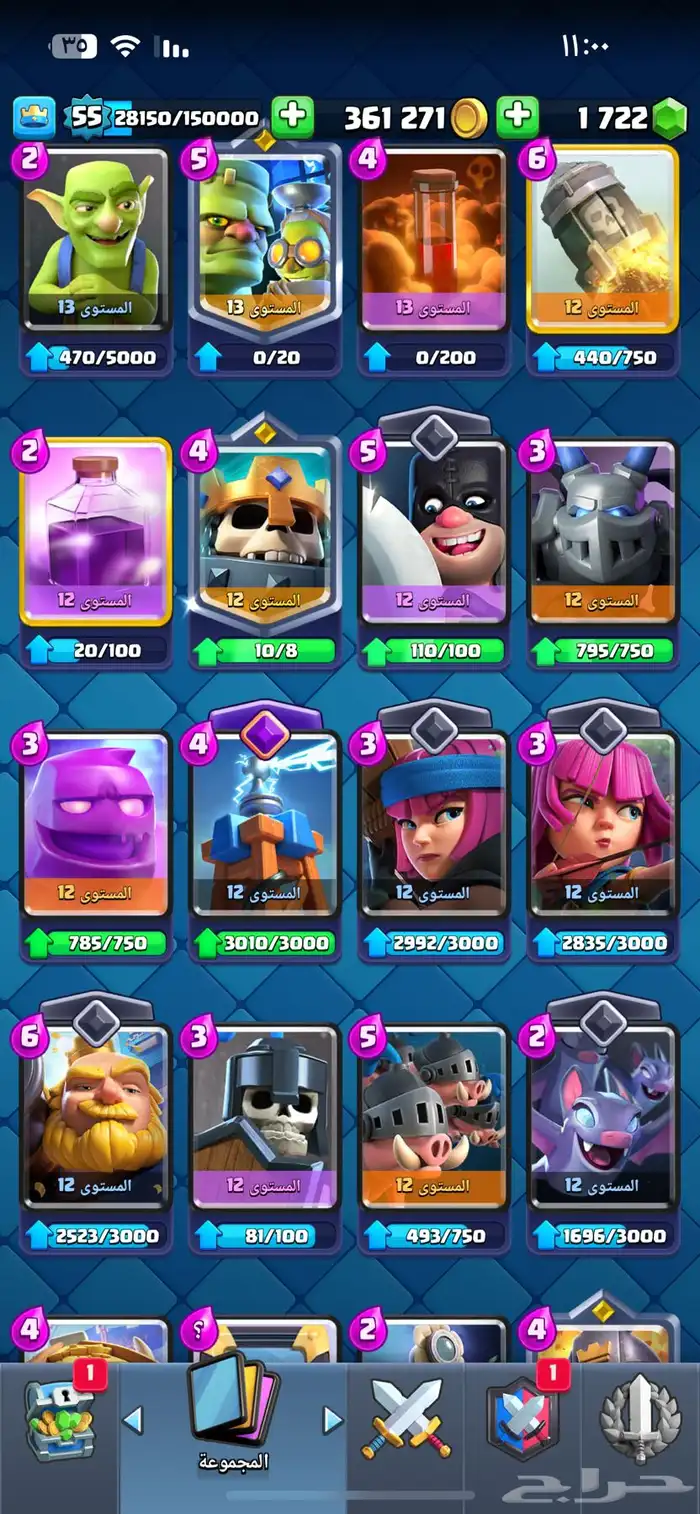Add gold with the plus button
Screen dimensions: 700x1514
(x=292, y=117)
